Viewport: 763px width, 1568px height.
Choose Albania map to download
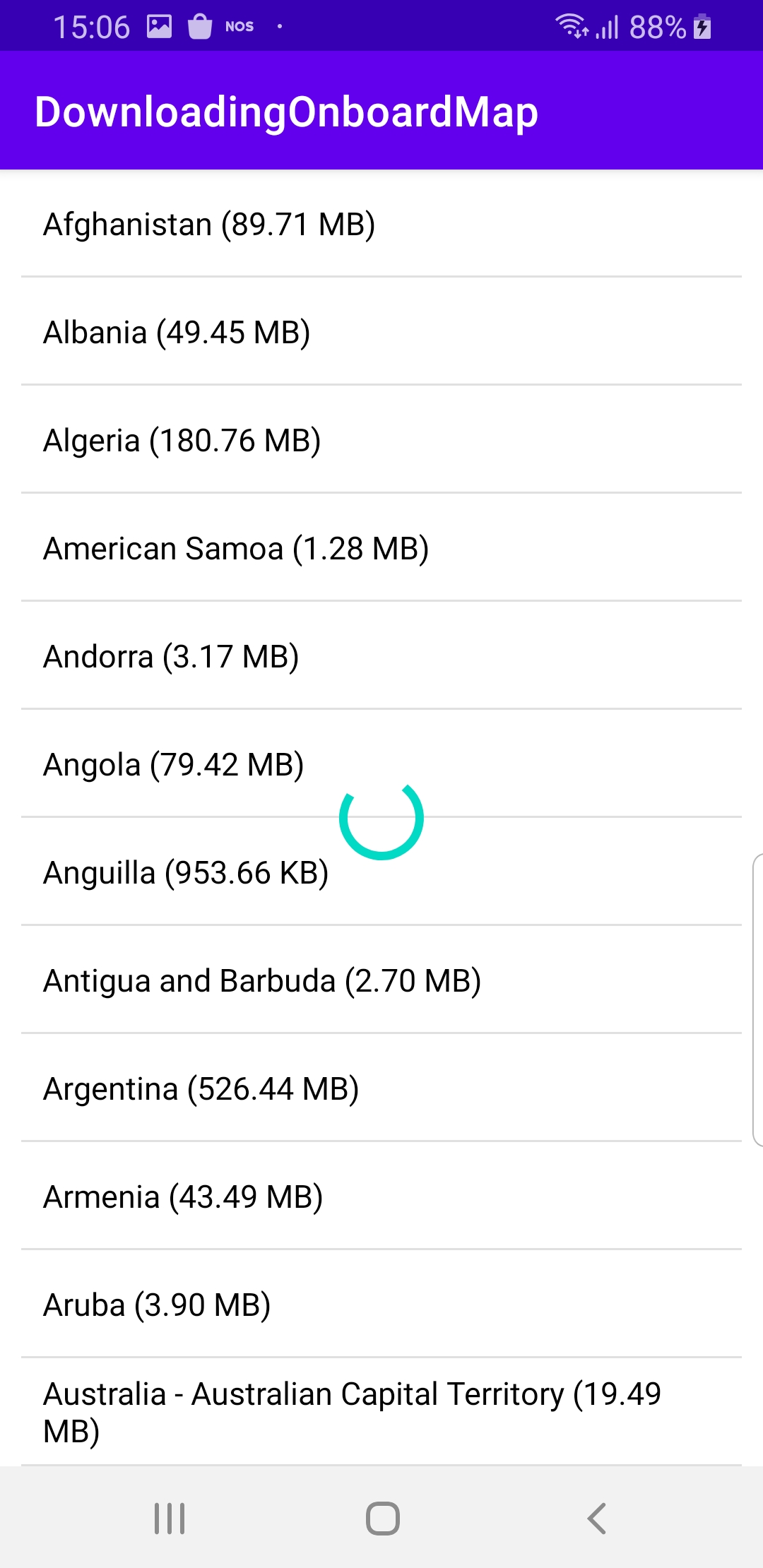click(x=381, y=331)
